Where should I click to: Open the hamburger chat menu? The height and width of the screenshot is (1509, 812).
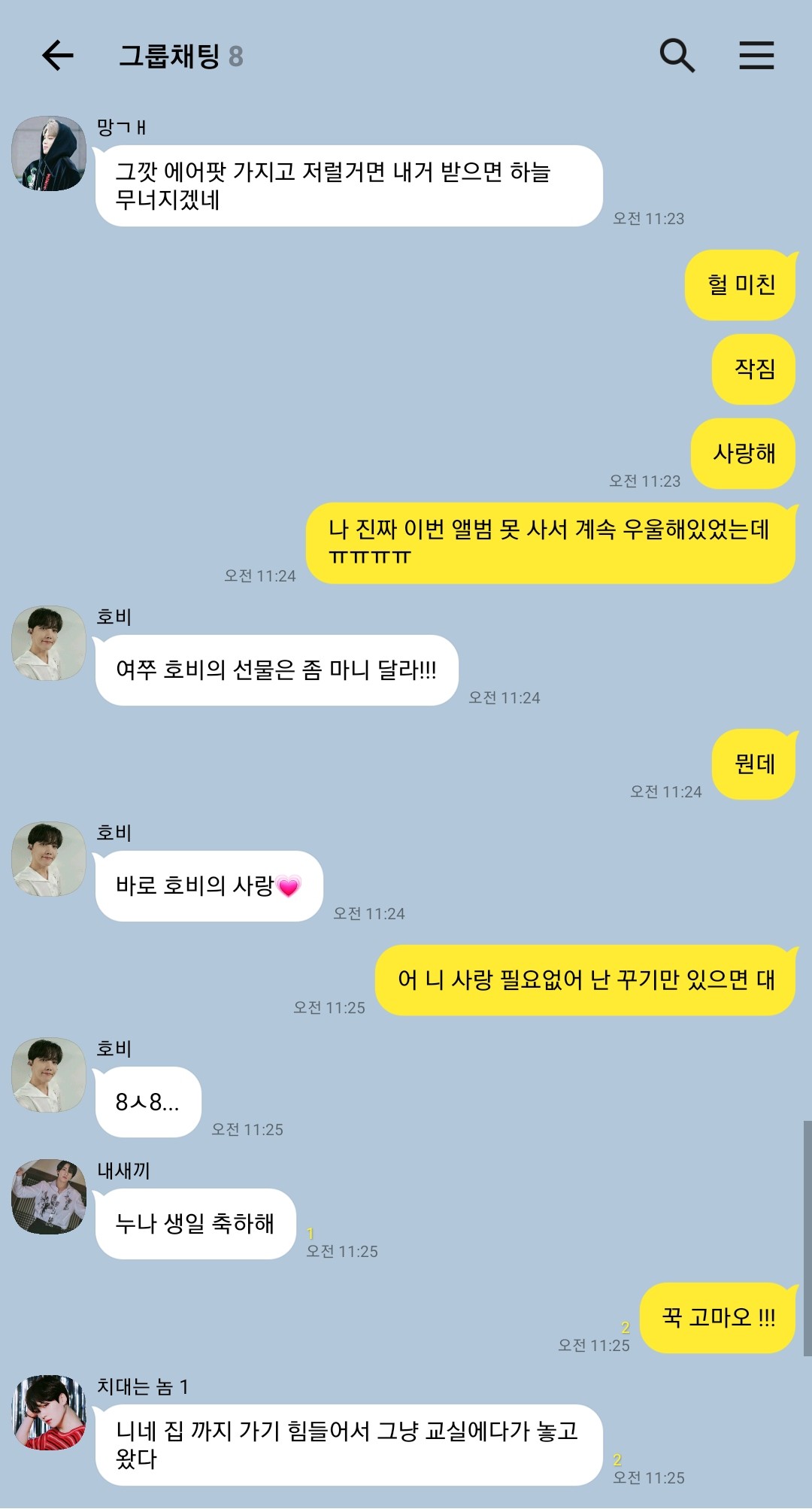[756, 56]
